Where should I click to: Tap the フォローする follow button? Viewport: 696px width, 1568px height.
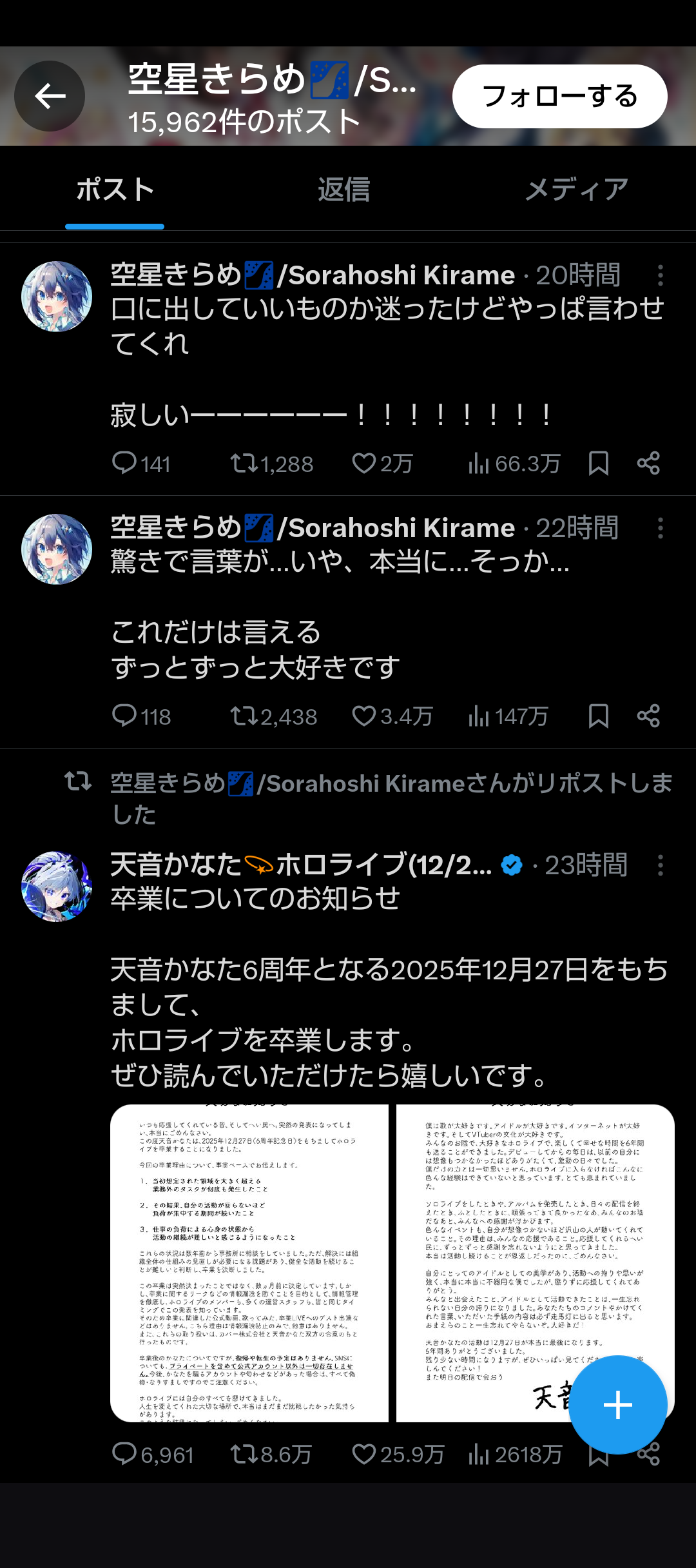coord(559,97)
